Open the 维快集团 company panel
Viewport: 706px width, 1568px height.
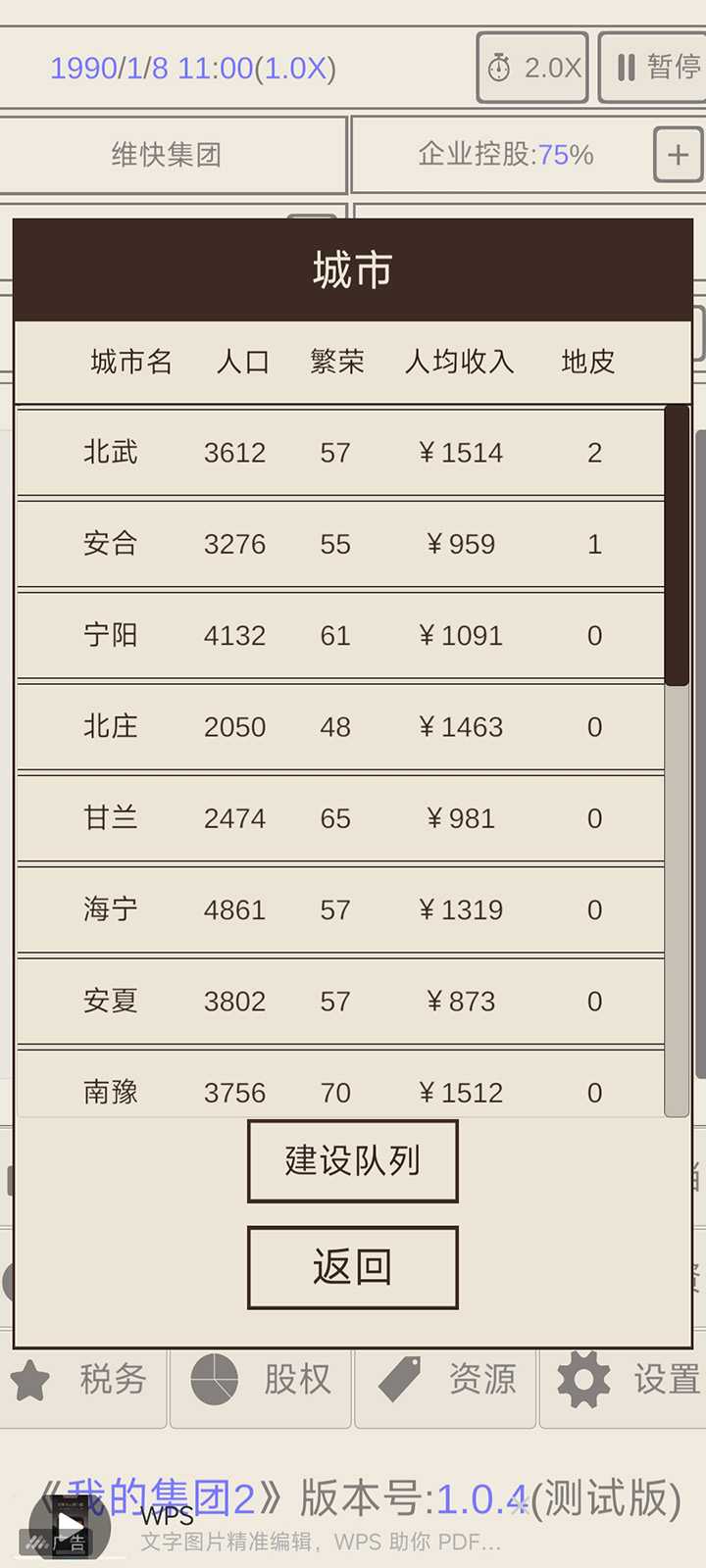[x=167, y=155]
